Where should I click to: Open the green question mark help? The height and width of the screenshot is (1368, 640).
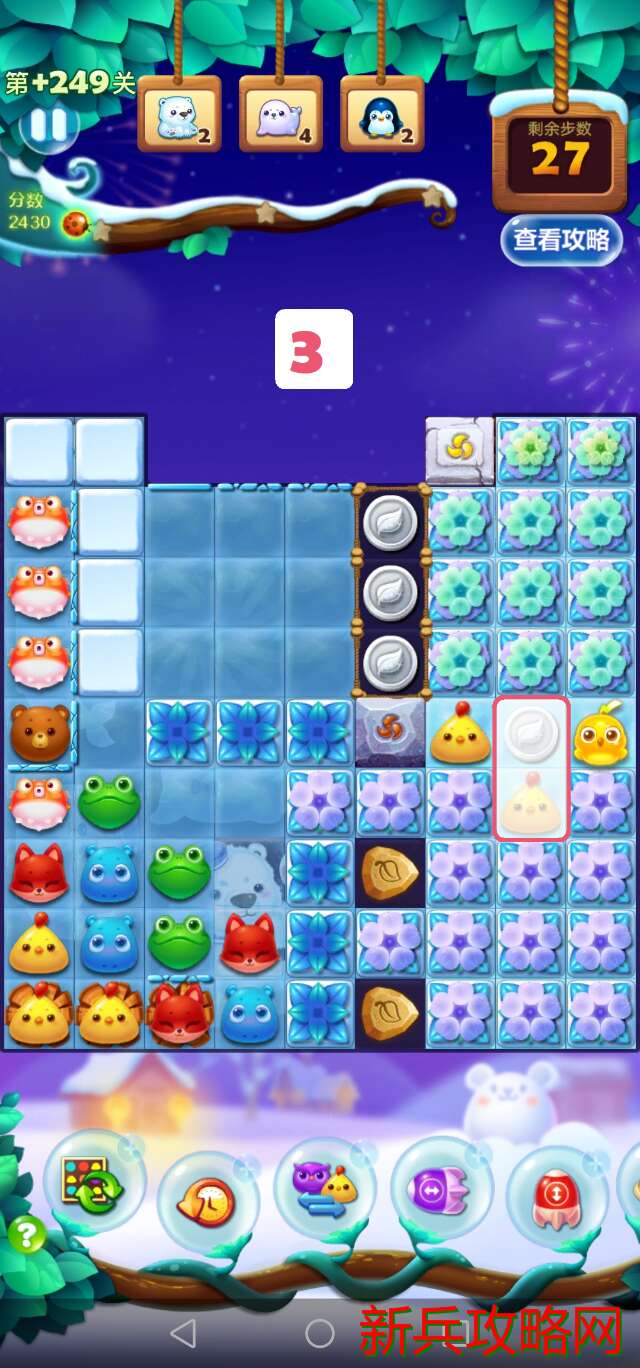click(x=27, y=1236)
